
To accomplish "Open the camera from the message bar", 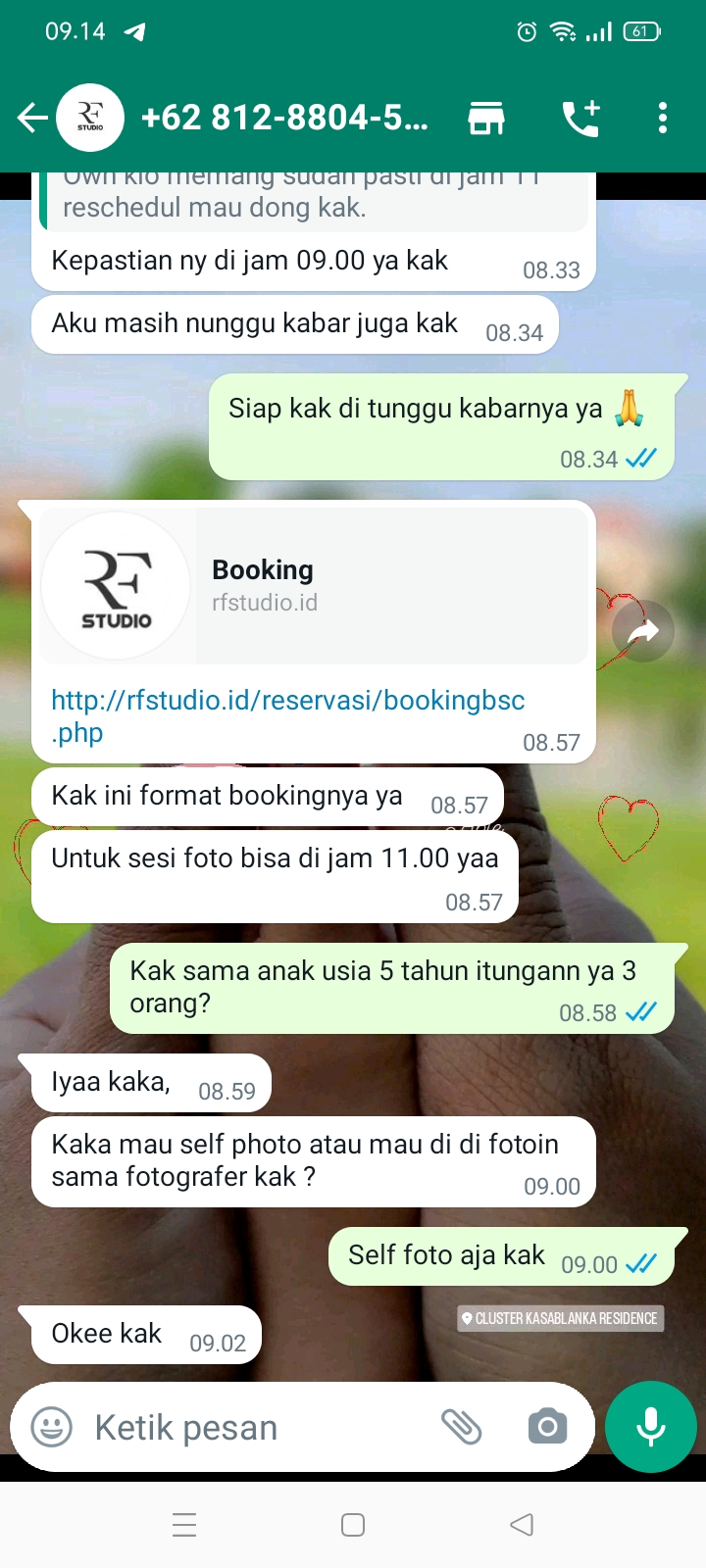I will click(x=547, y=1427).
